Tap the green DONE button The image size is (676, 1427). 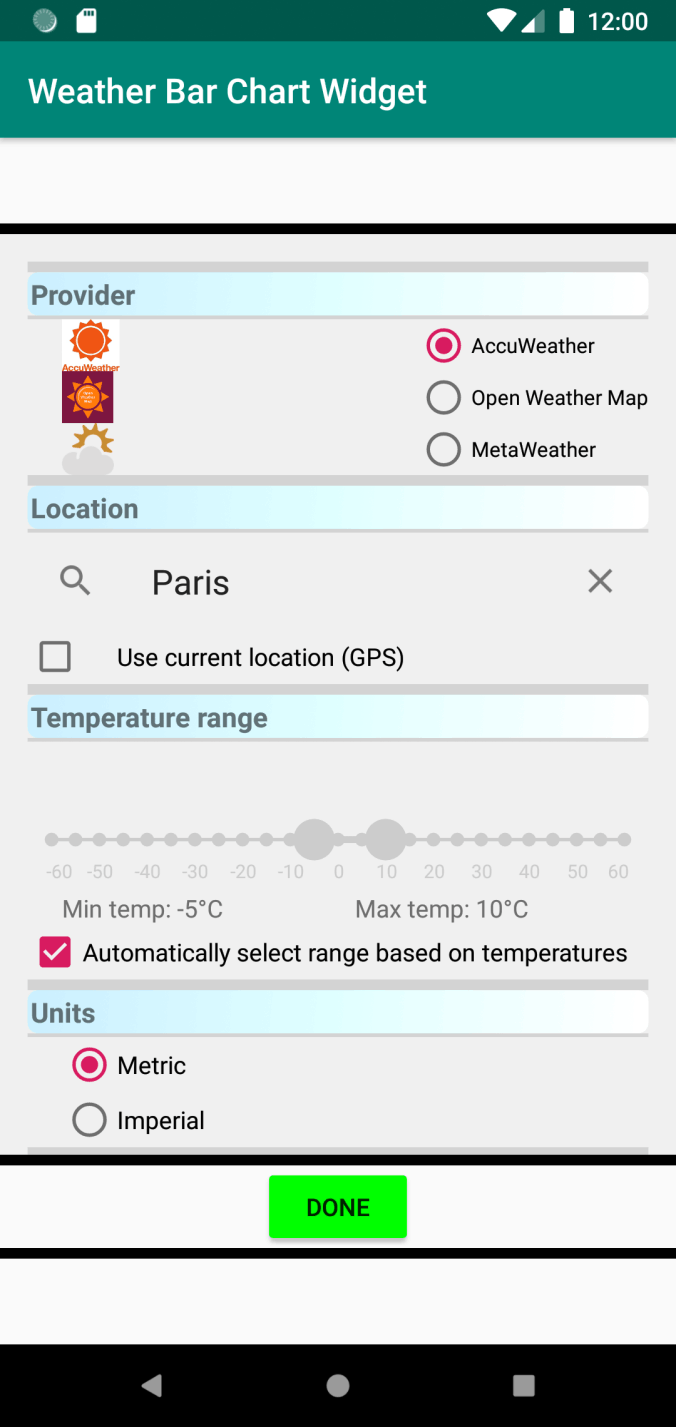tap(338, 1207)
